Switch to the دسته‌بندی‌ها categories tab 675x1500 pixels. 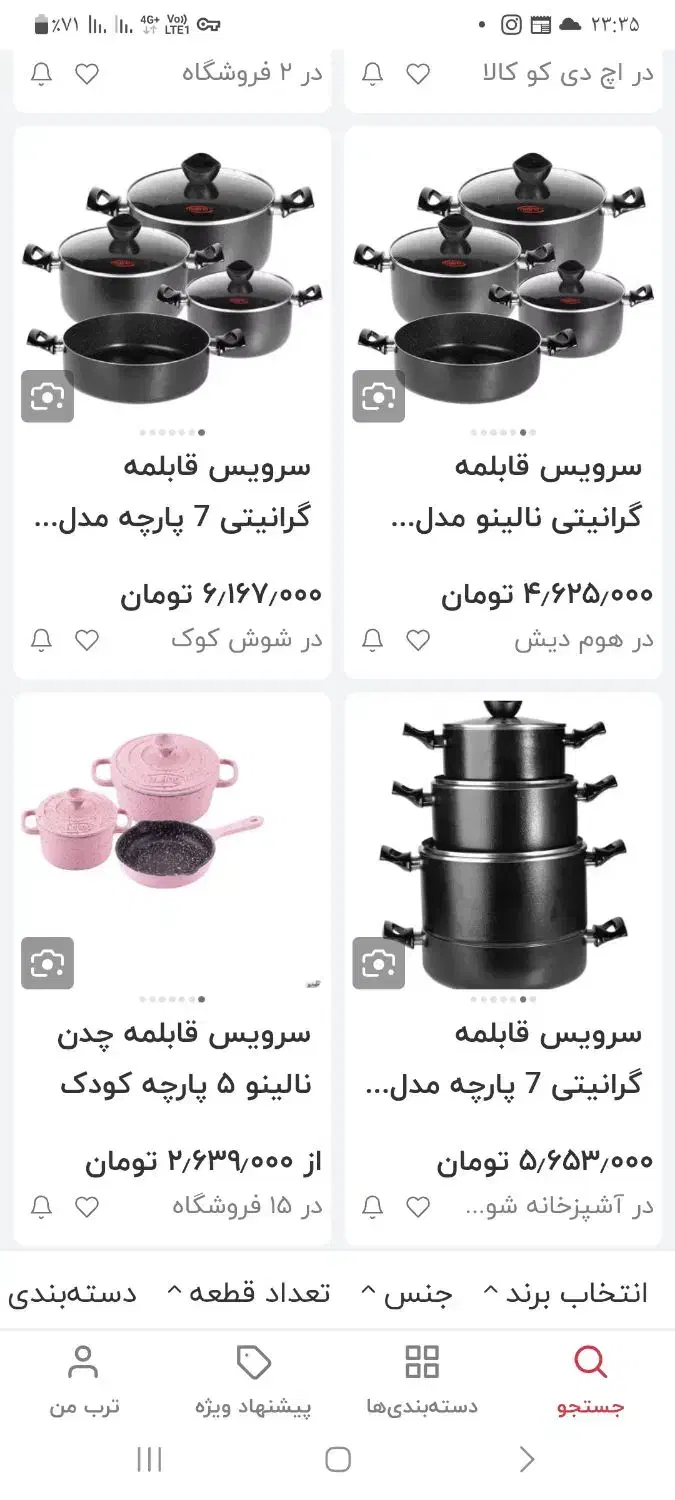click(422, 1380)
